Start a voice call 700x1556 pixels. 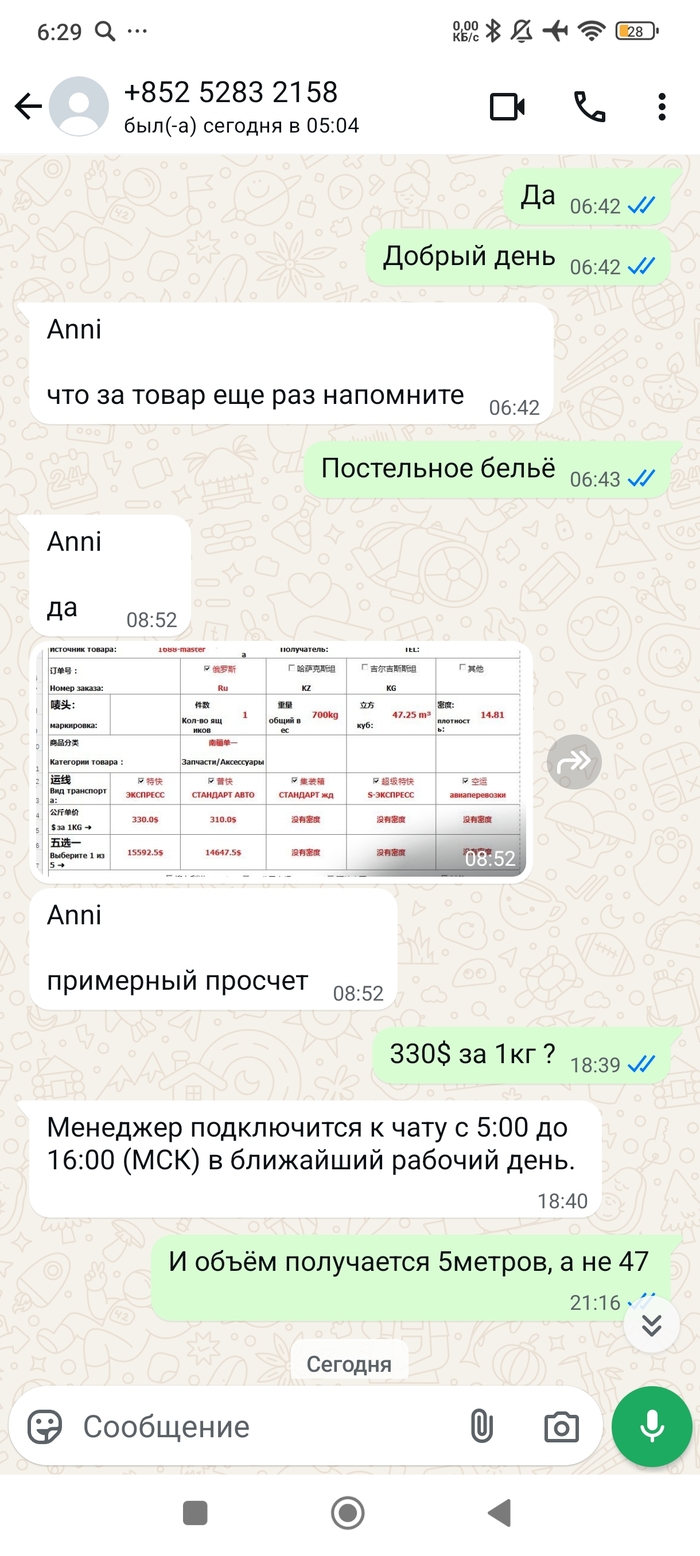[589, 107]
